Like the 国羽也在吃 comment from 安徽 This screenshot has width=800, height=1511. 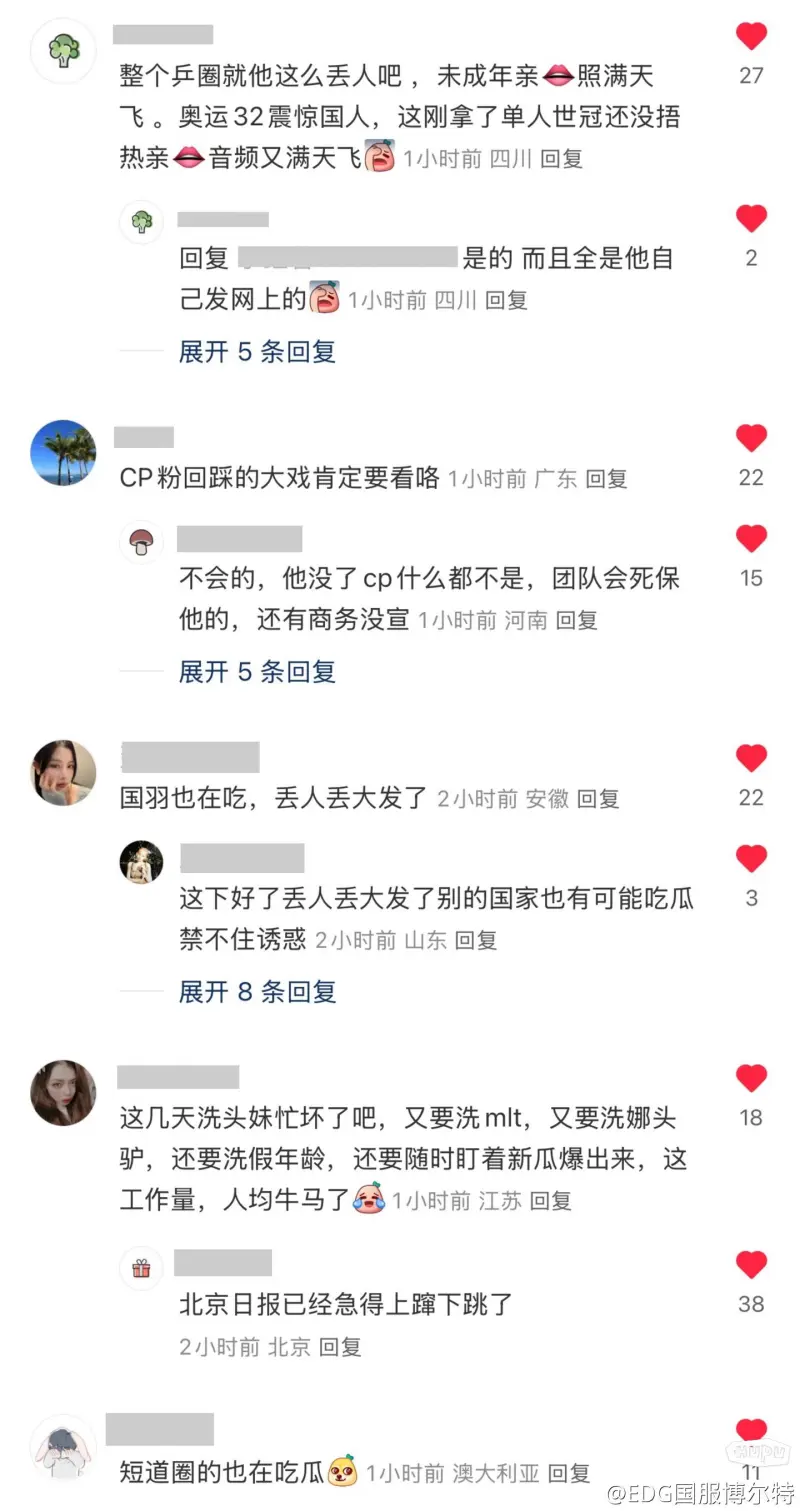click(x=751, y=759)
